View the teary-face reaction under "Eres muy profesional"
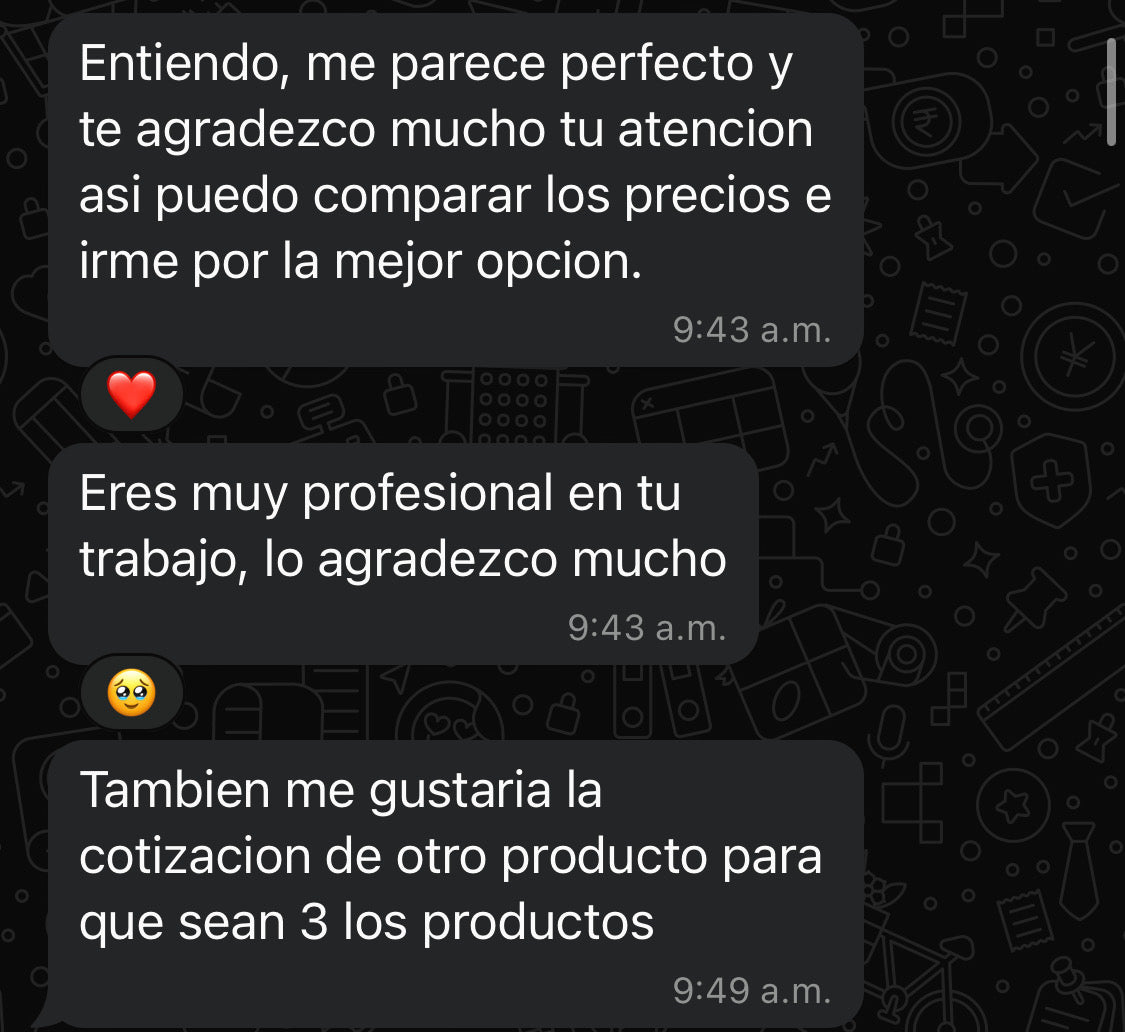 [132, 692]
